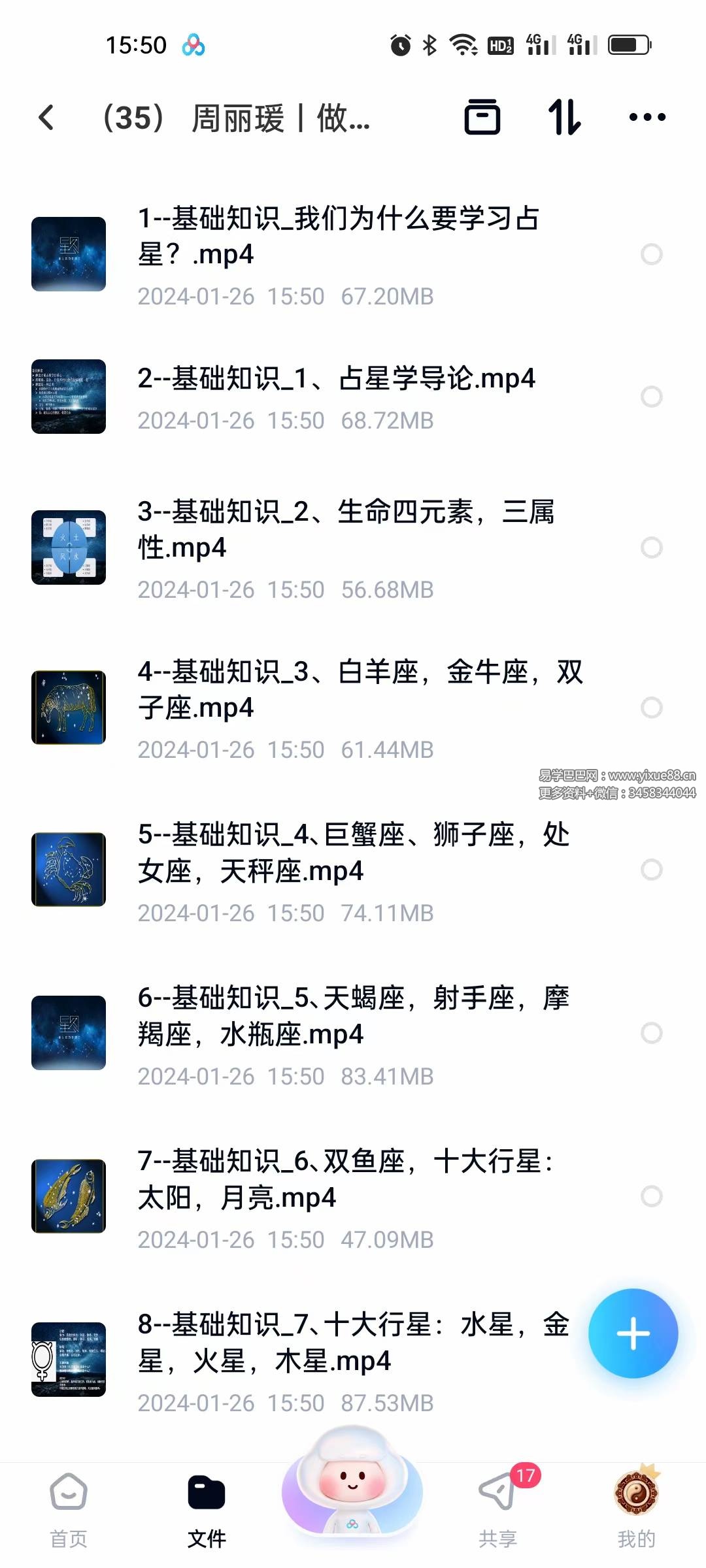
Task: Open the three-dot more options menu
Action: click(x=646, y=118)
